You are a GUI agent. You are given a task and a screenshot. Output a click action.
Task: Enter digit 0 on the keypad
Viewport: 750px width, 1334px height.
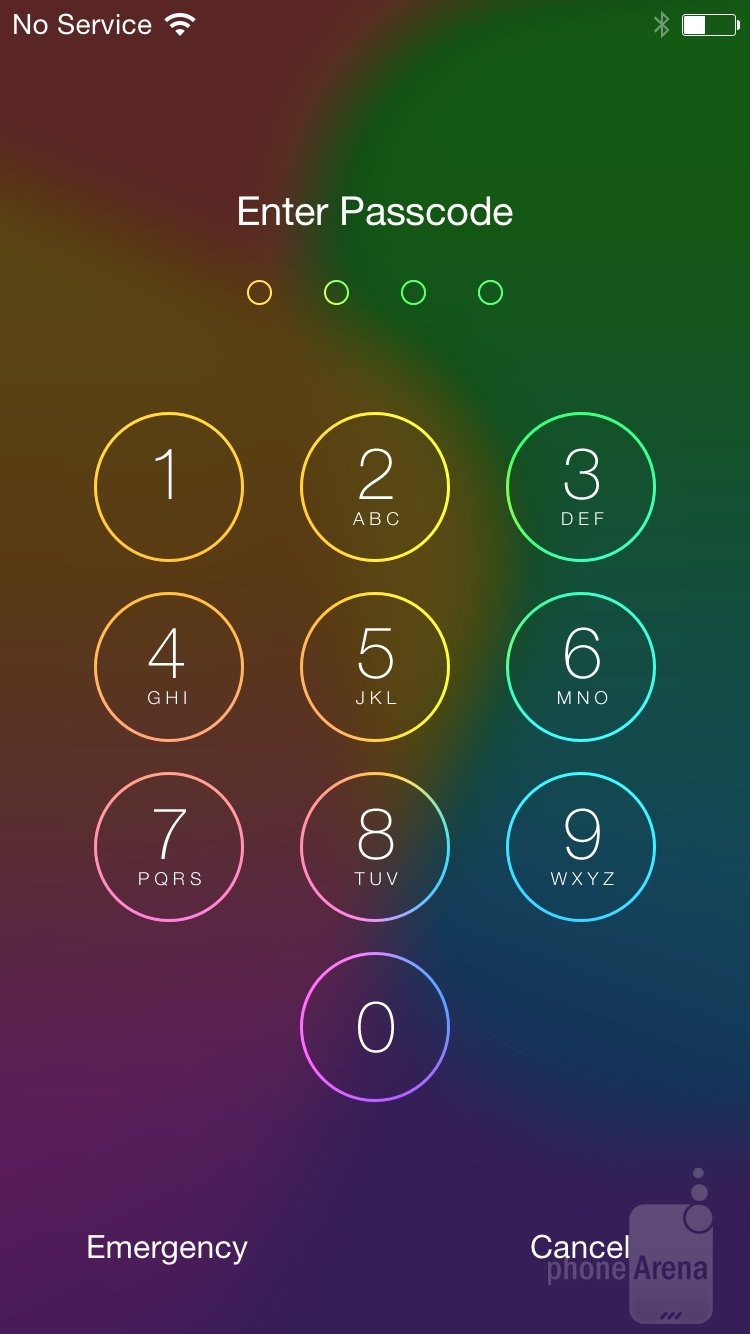click(375, 1027)
